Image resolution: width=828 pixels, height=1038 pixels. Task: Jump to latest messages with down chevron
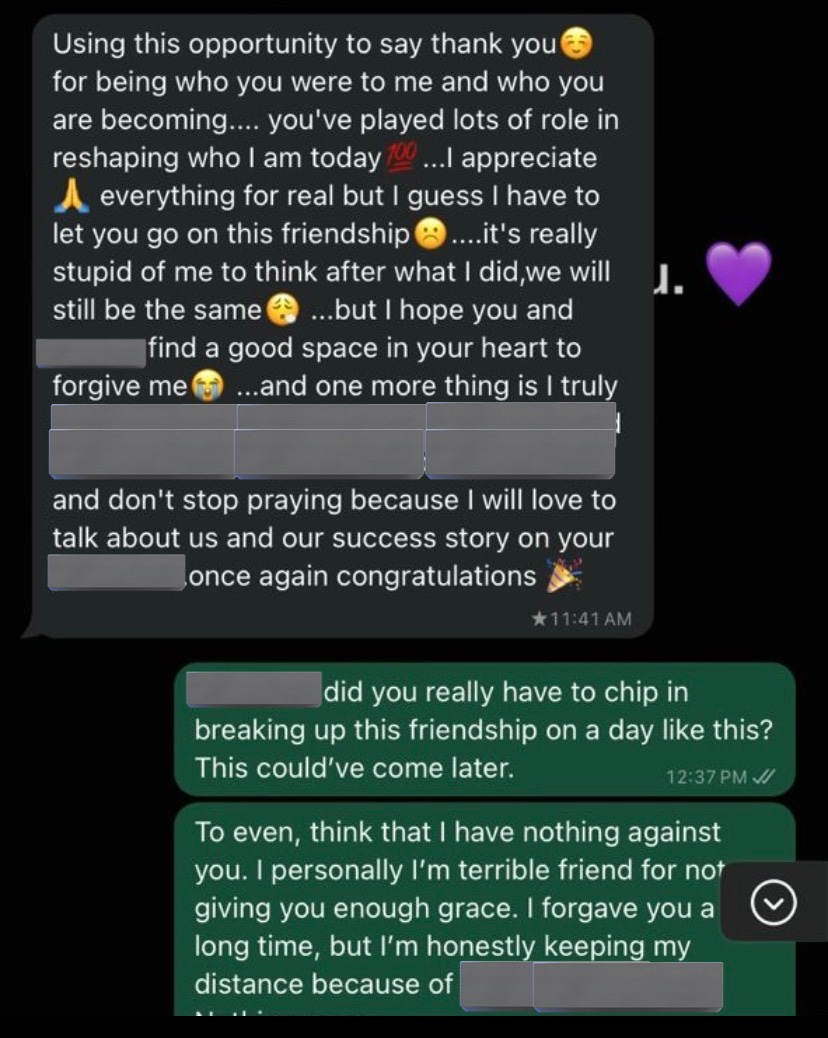tap(774, 902)
